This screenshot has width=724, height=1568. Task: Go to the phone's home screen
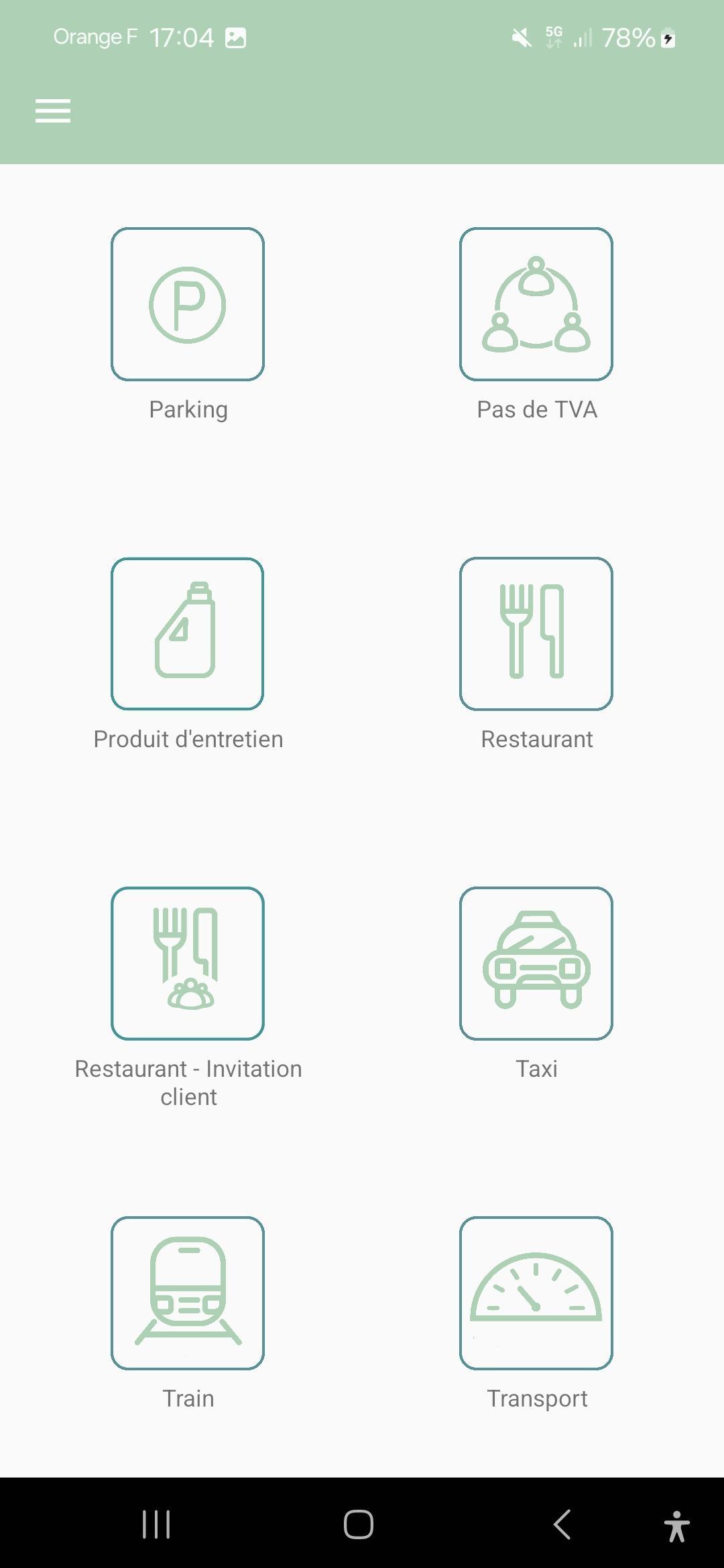pos(359,1524)
